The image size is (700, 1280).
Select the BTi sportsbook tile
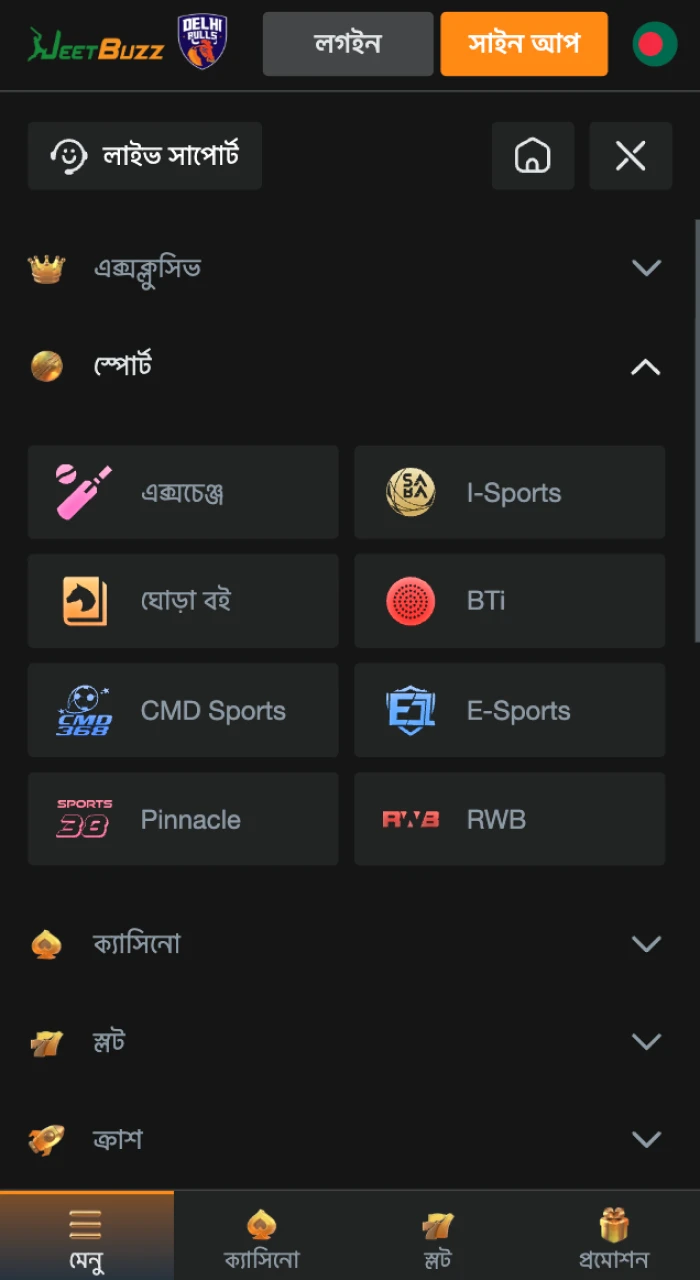click(x=509, y=601)
